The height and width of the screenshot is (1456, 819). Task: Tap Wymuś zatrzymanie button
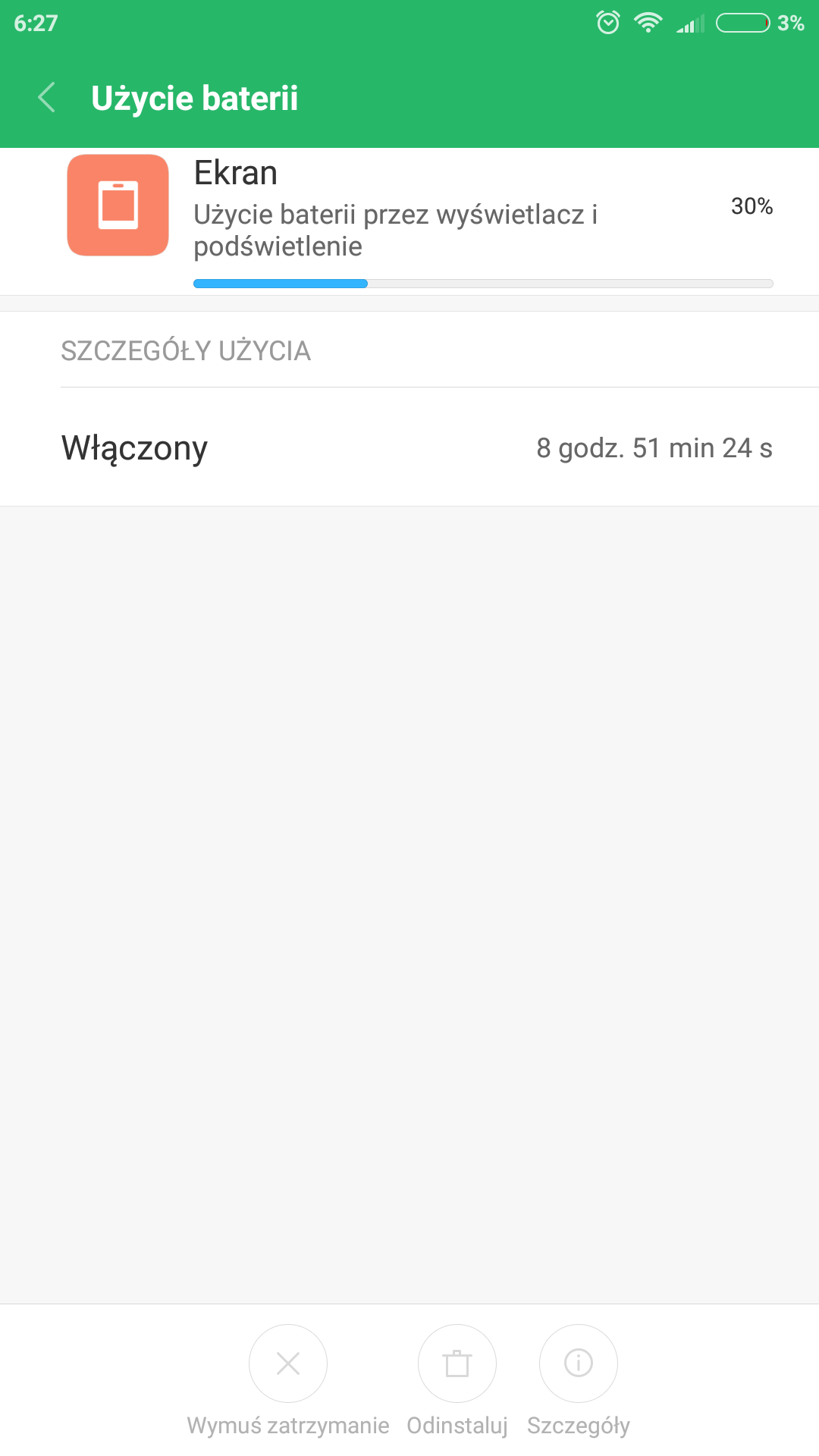(x=288, y=1363)
